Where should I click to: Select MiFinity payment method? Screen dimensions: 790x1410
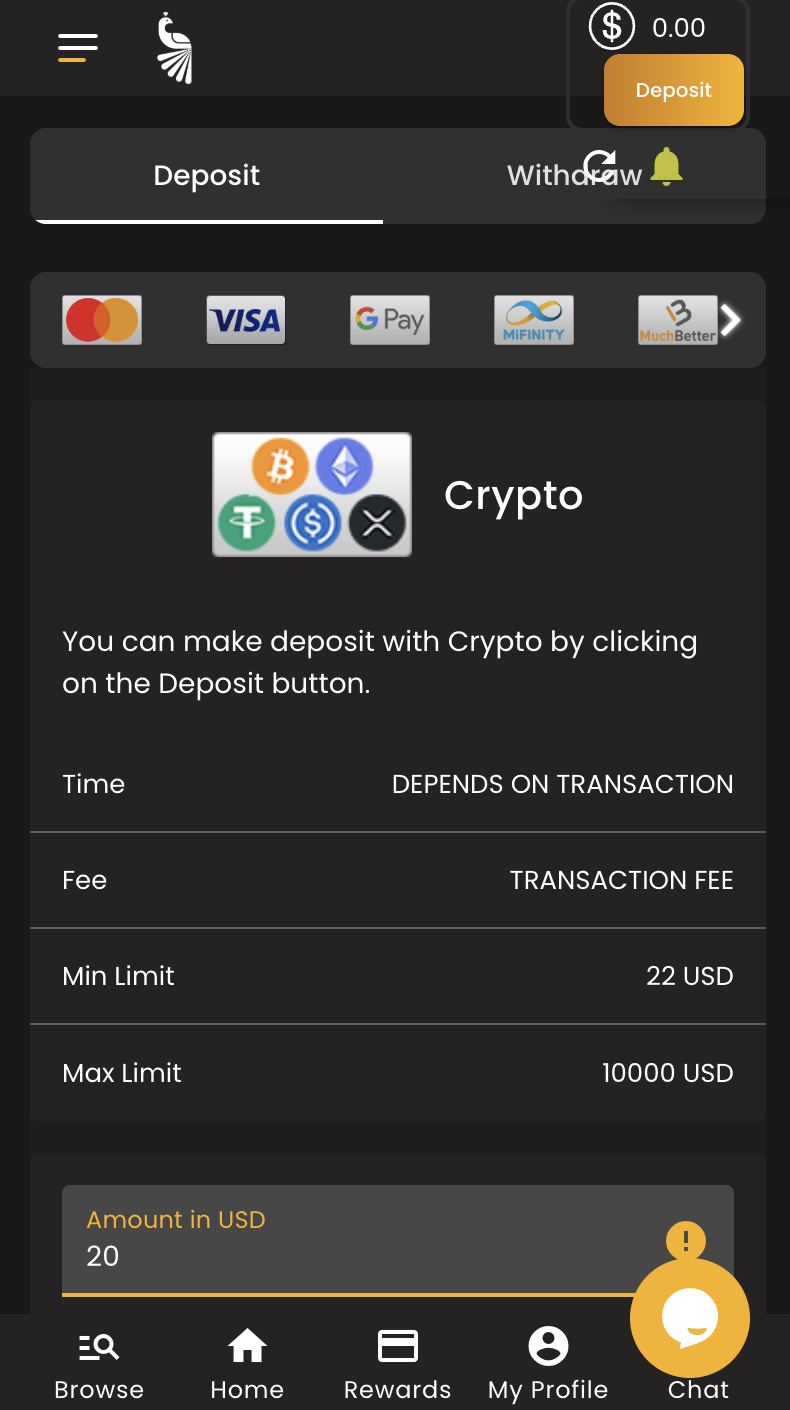534,320
